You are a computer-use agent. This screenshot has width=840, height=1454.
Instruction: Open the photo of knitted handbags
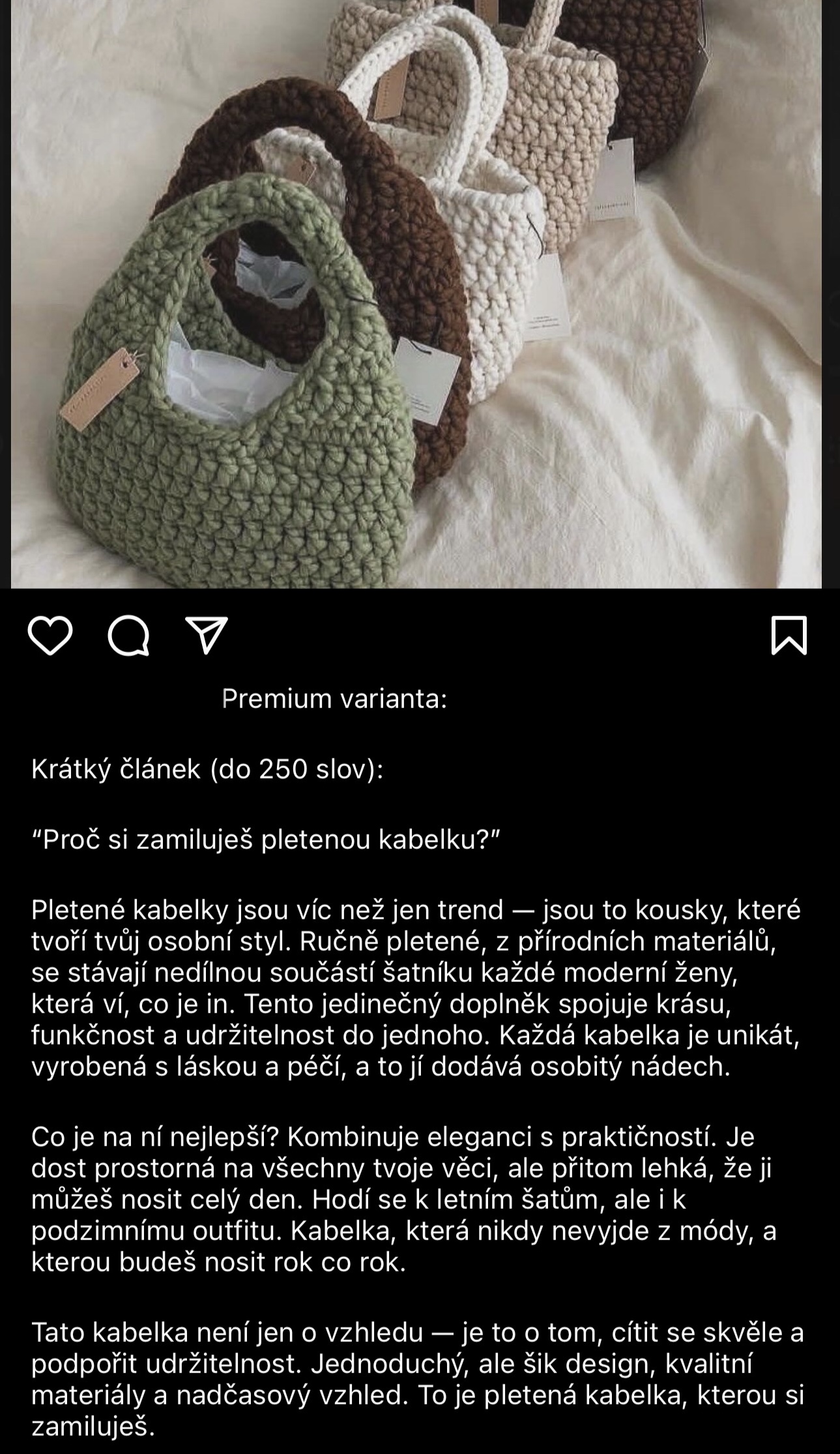416,294
